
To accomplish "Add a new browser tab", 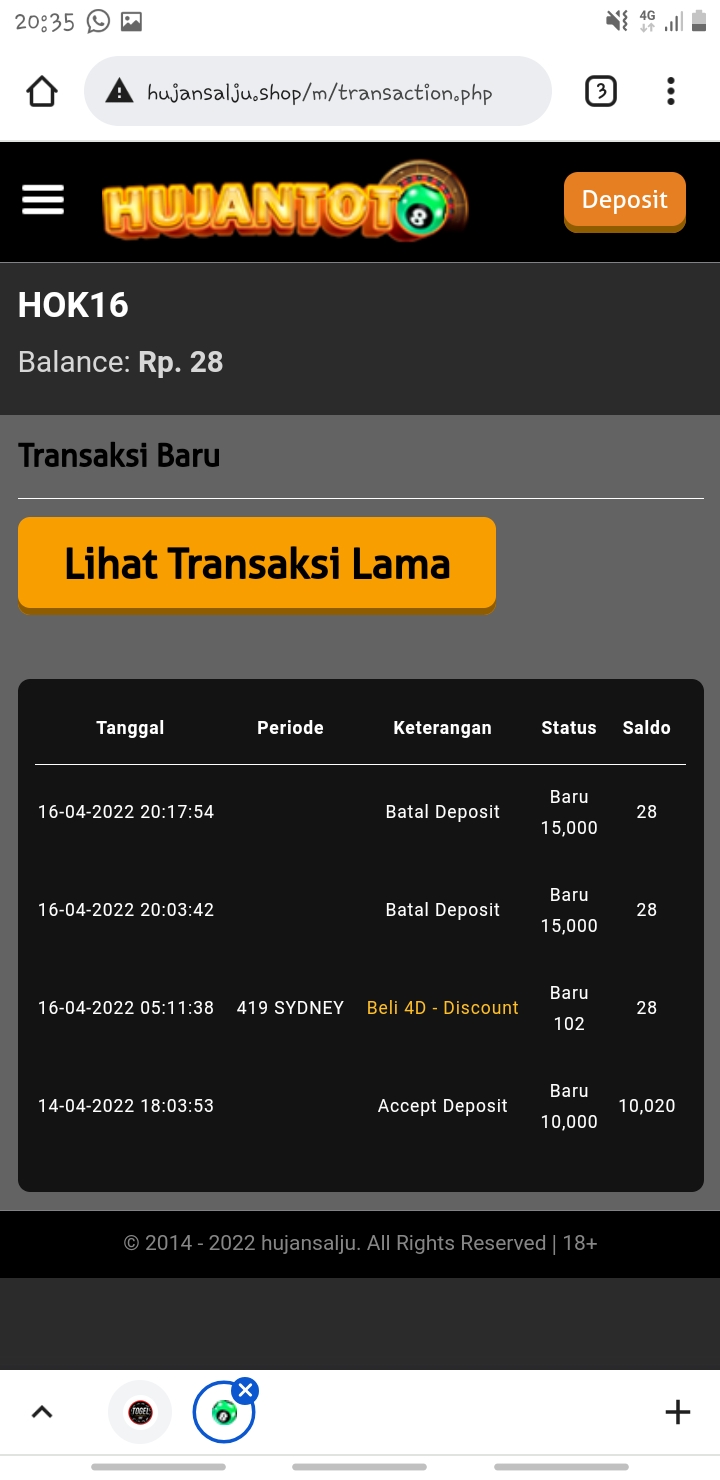I will pyautogui.click(x=677, y=1412).
